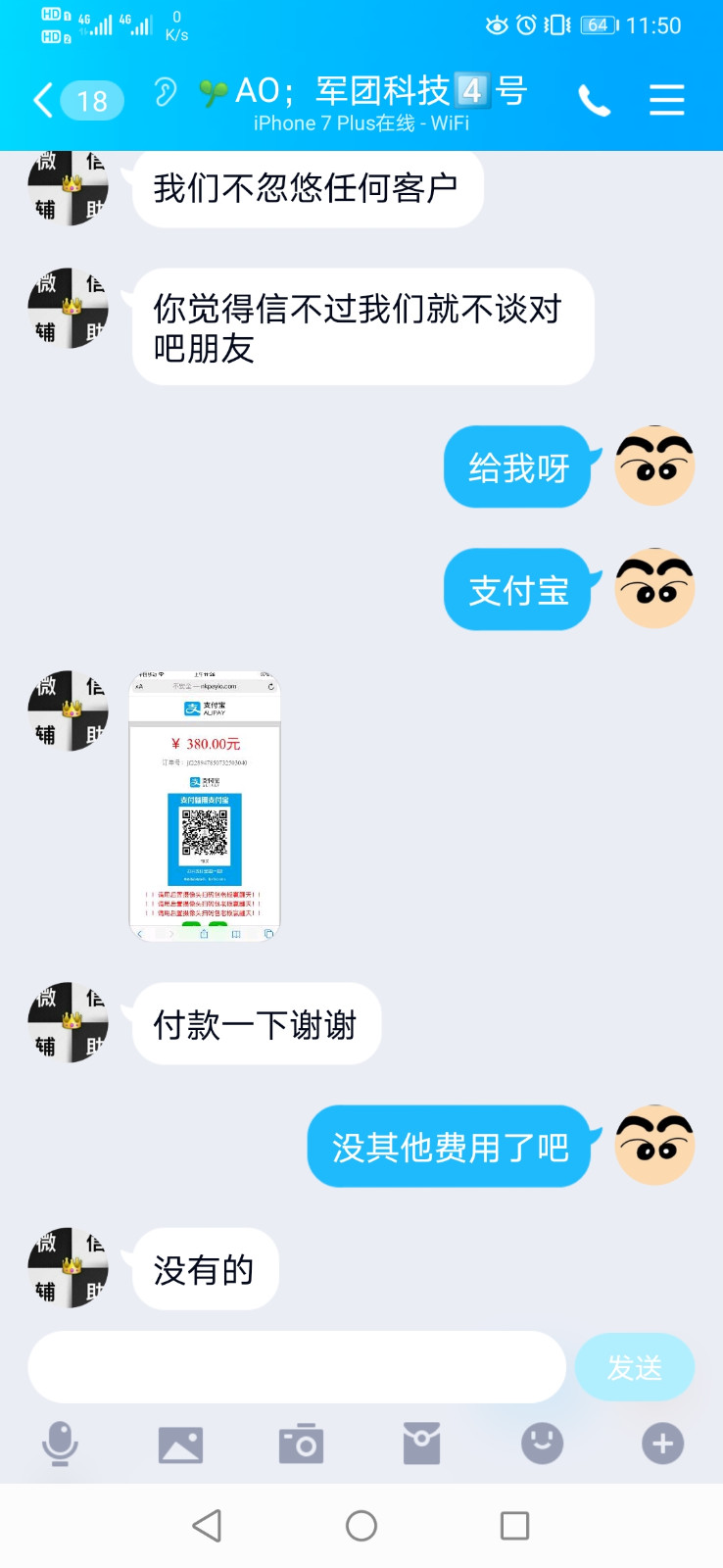Viewport: 723px width, 1568px height.
Task: Open the chat settings menu
Action: (x=667, y=100)
